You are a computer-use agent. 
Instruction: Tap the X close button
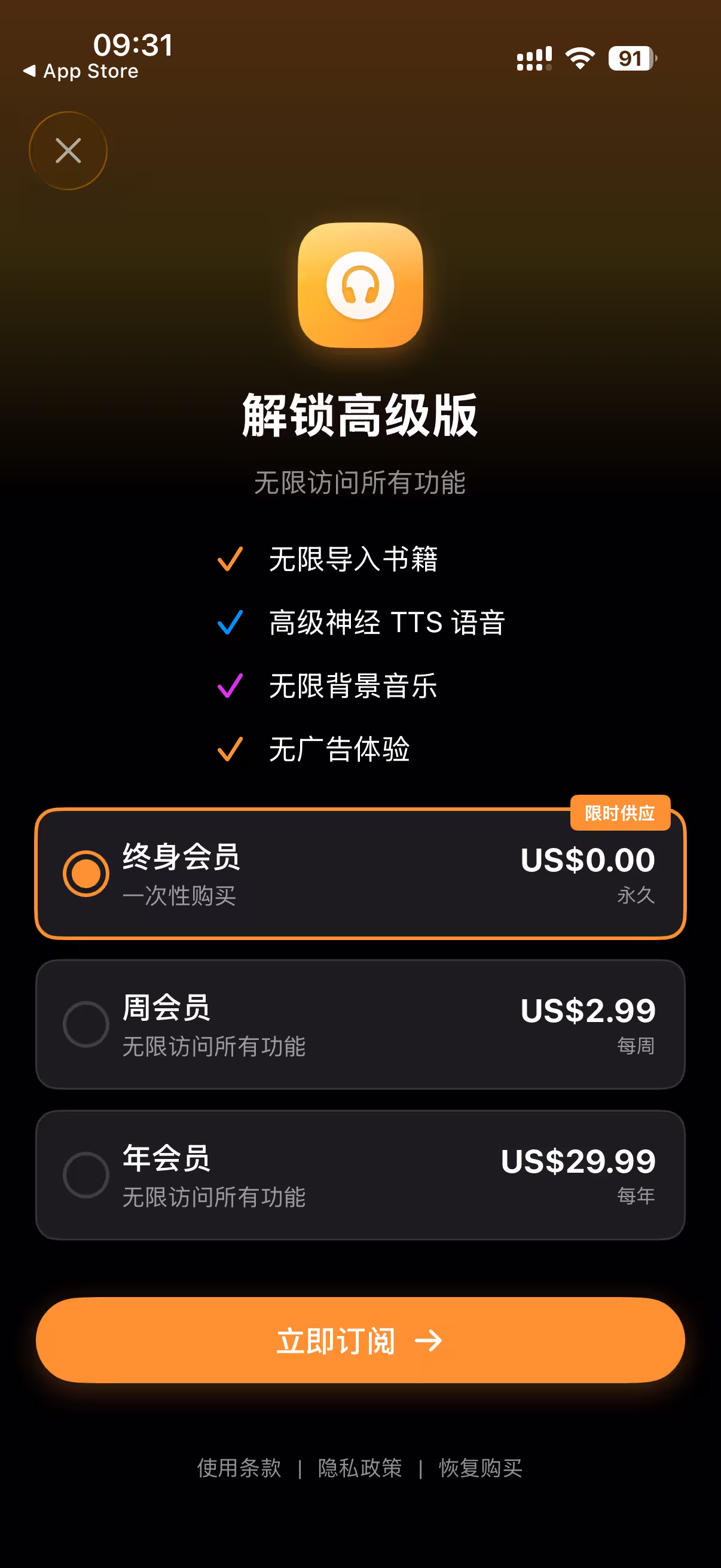tap(68, 150)
